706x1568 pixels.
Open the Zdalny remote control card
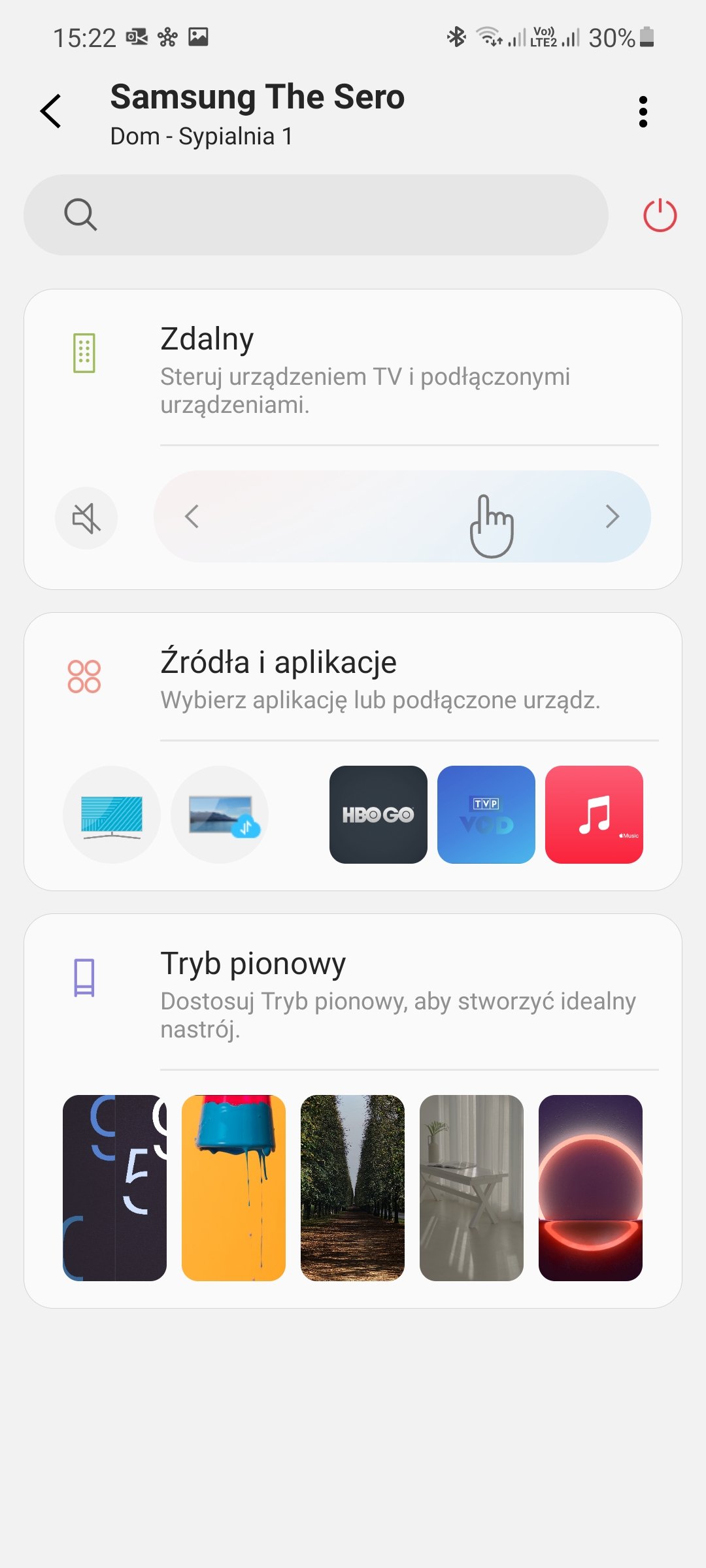pyautogui.click(x=353, y=369)
